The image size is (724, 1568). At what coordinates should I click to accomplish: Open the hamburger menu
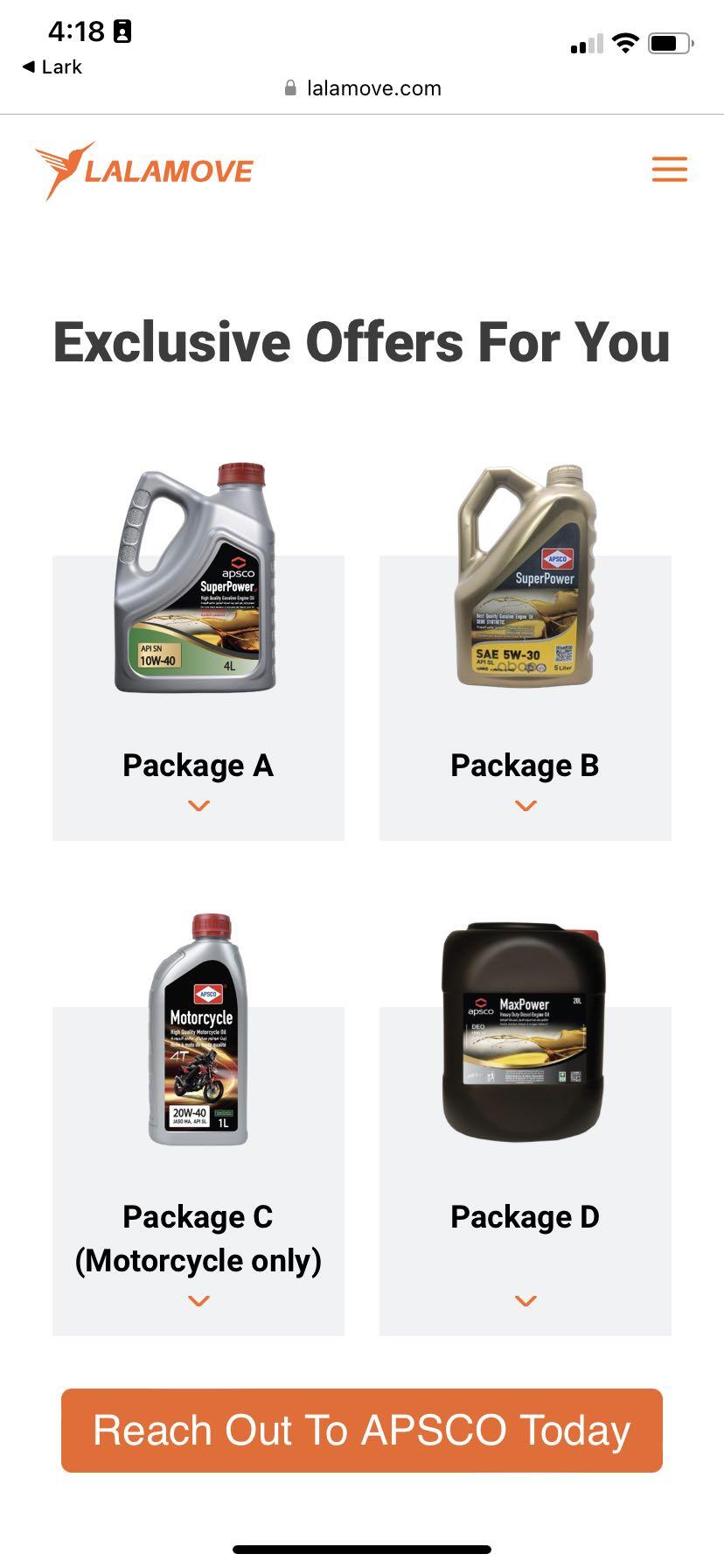(x=669, y=169)
